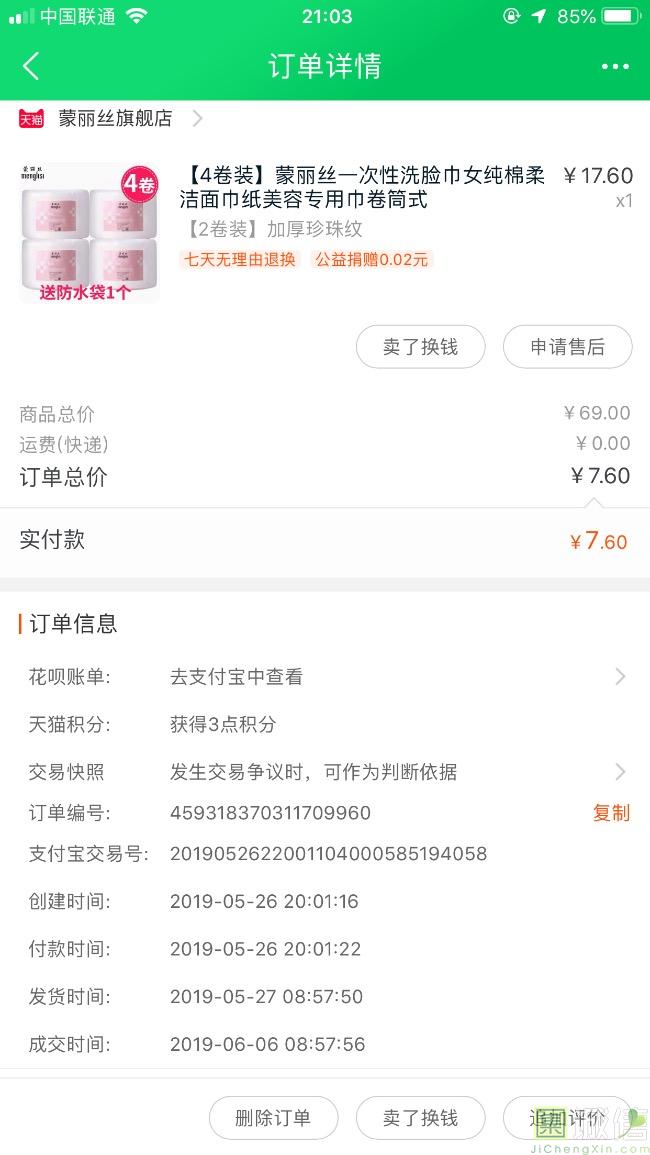Tap 卖了换钱 in the bottom bar
The width and height of the screenshot is (650, 1155).
click(x=420, y=1118)
